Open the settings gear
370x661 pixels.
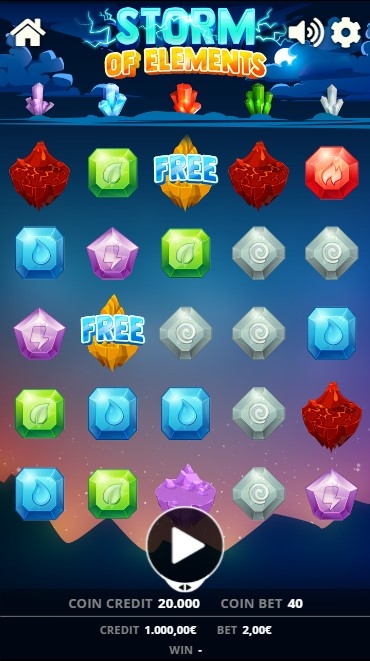pos(346,32)
